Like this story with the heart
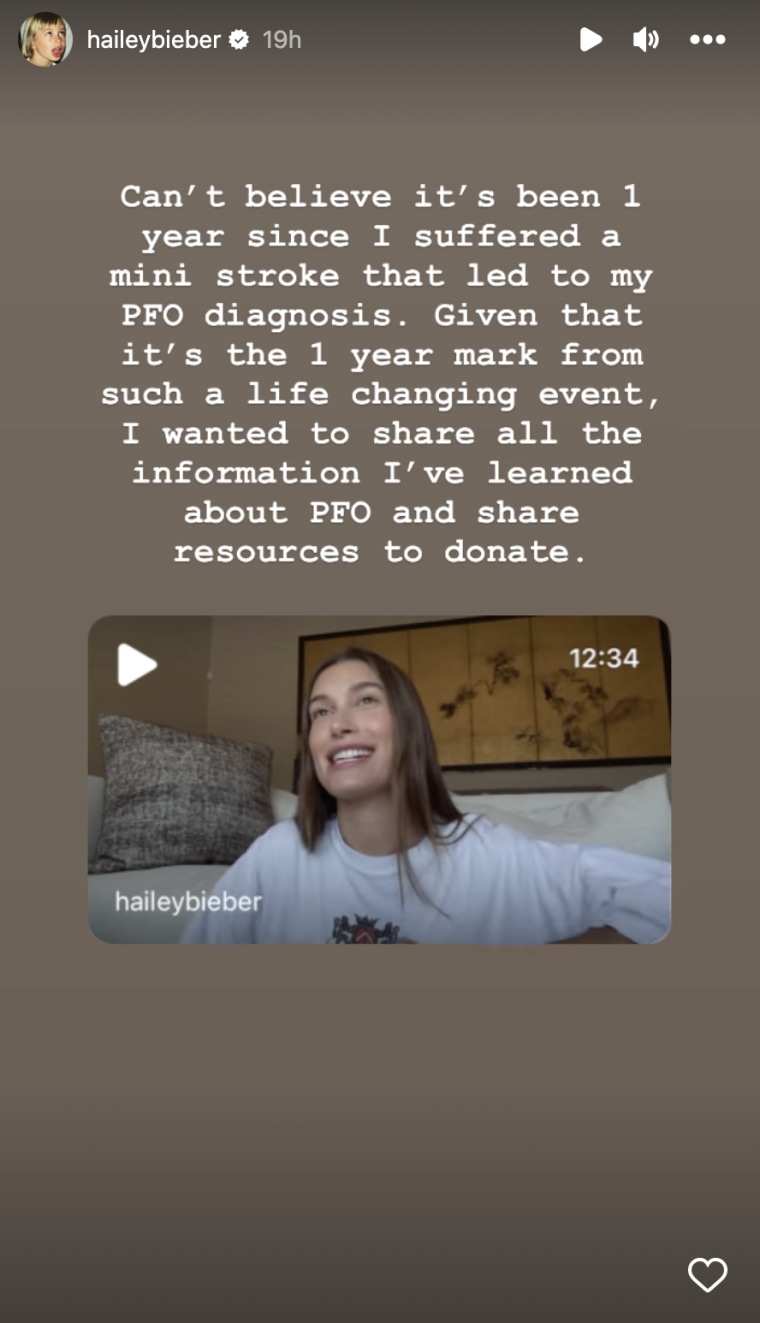This screenshot has width=760, height=1323. [707, 1274]
